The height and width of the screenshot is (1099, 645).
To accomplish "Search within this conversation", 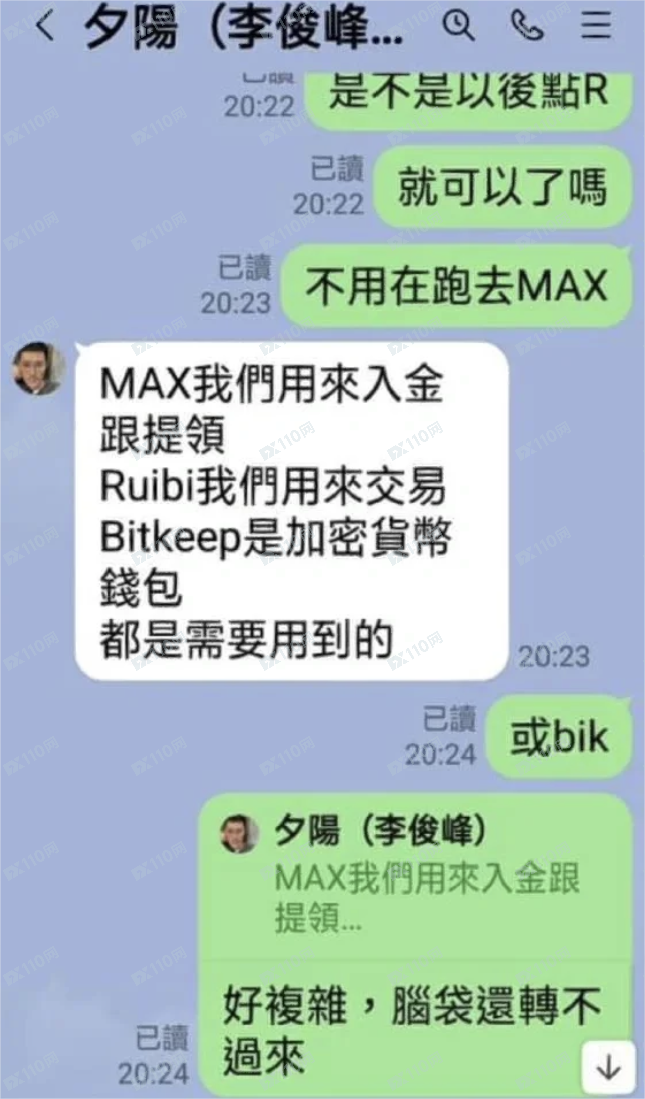I will click(458, 27).
